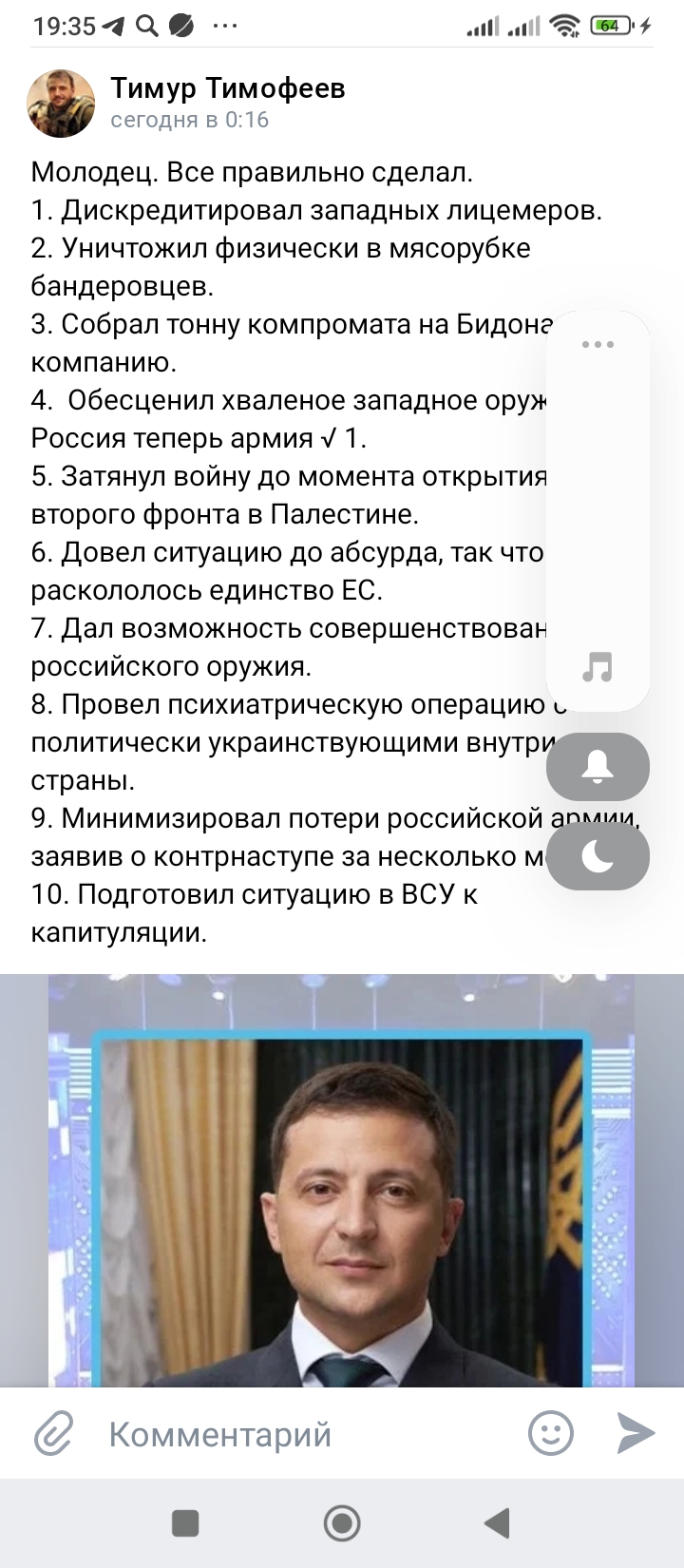Screen dimensions: 684x1568
Task: Open the emoji smiley picker
Action: tap(551, 1433)
